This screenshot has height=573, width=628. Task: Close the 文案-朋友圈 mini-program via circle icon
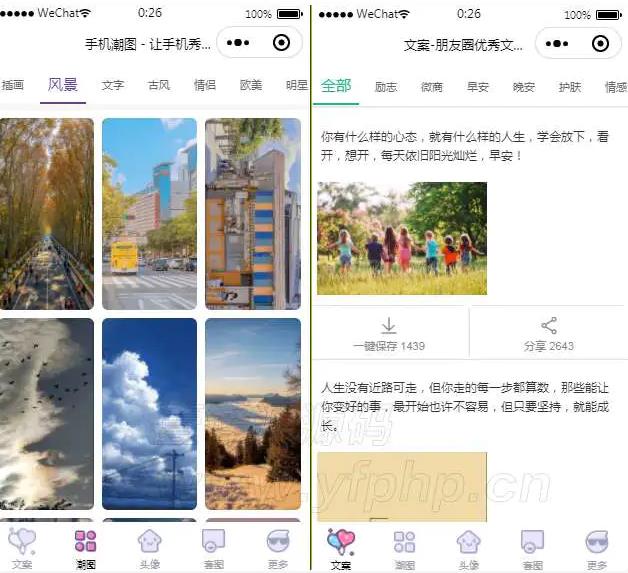pos(600,43)
